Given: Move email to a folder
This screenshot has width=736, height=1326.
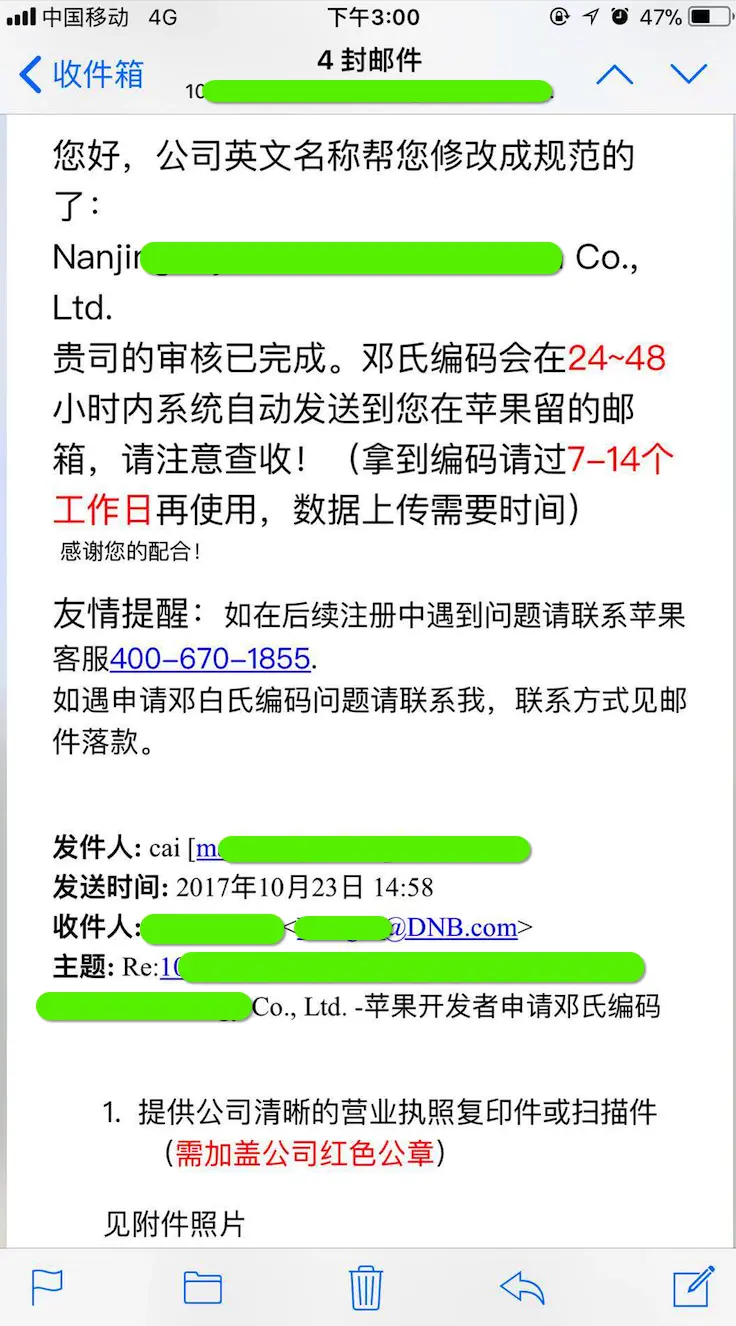Looking at the screenshot, I should tap(203, 1287).
